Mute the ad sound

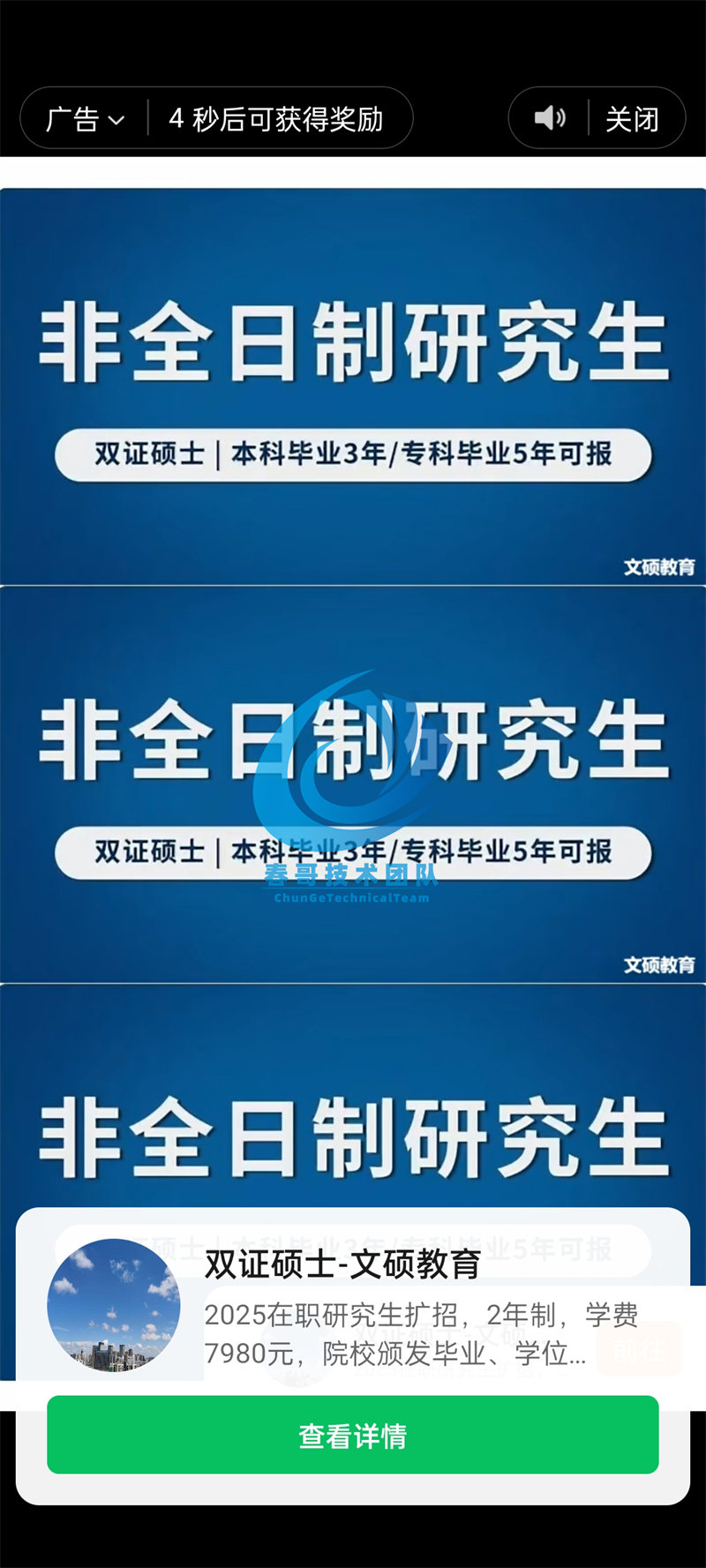click(x=550, y=118)
